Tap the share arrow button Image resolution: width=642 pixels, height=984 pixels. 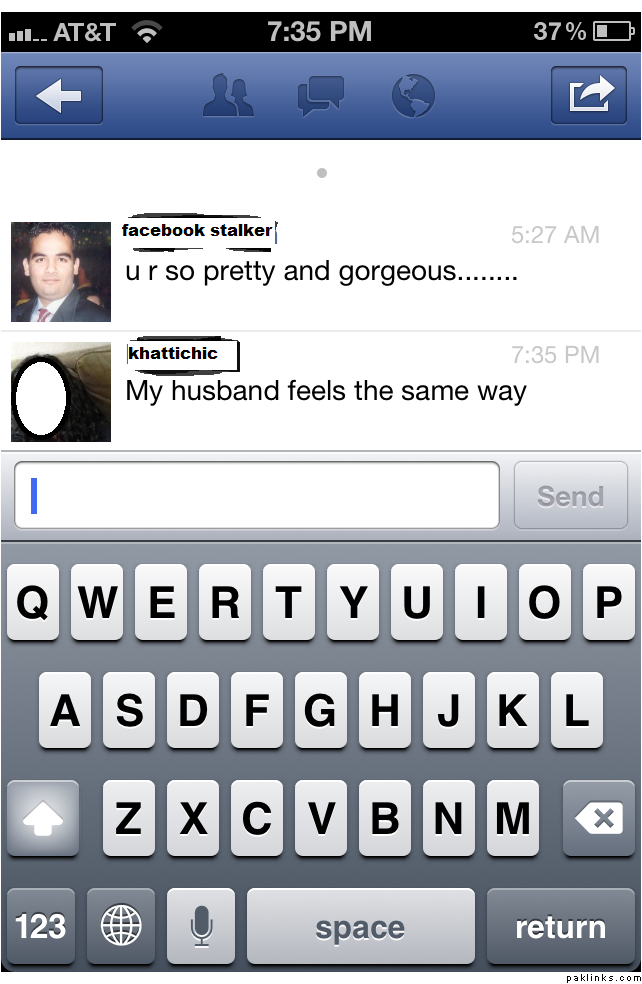(x=589, y=95)
